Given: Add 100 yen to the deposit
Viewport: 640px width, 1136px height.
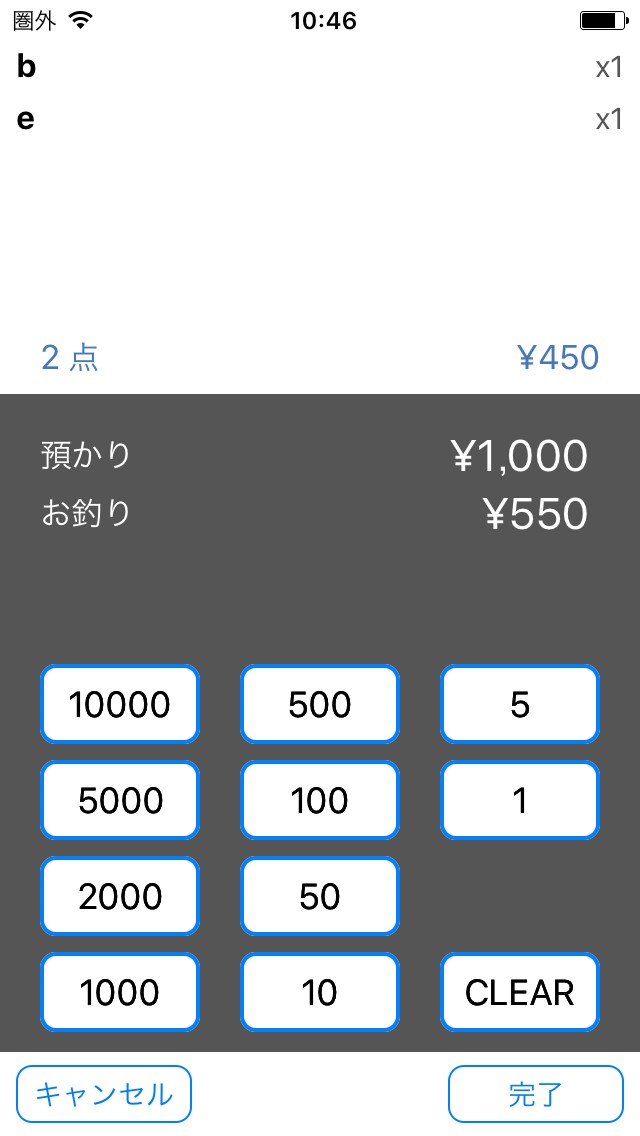Looking at the screenshot, I should [320, 801].
